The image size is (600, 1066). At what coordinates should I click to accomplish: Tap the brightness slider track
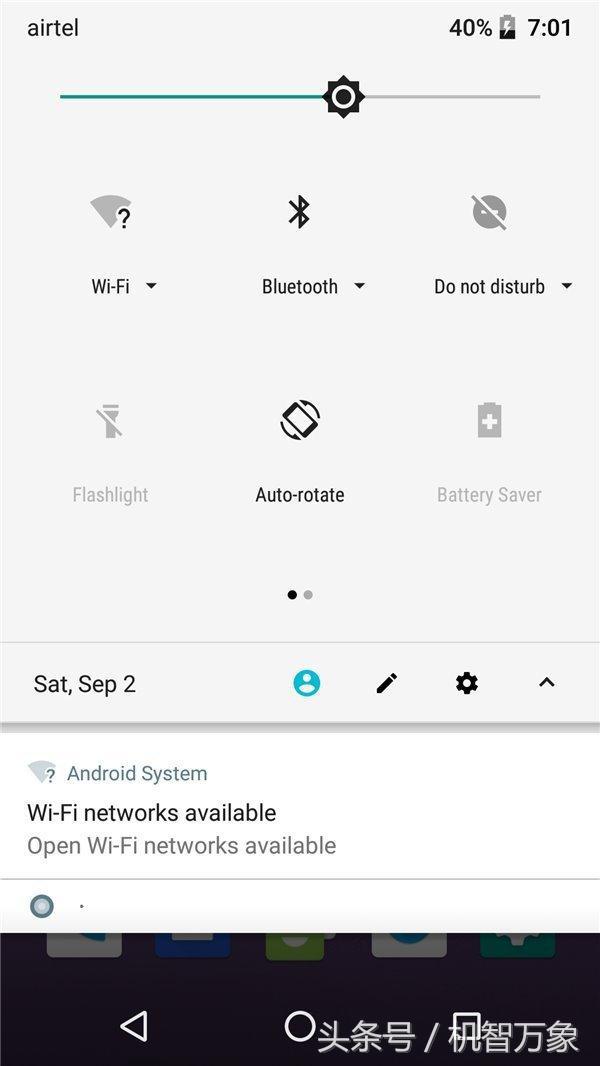450,97
